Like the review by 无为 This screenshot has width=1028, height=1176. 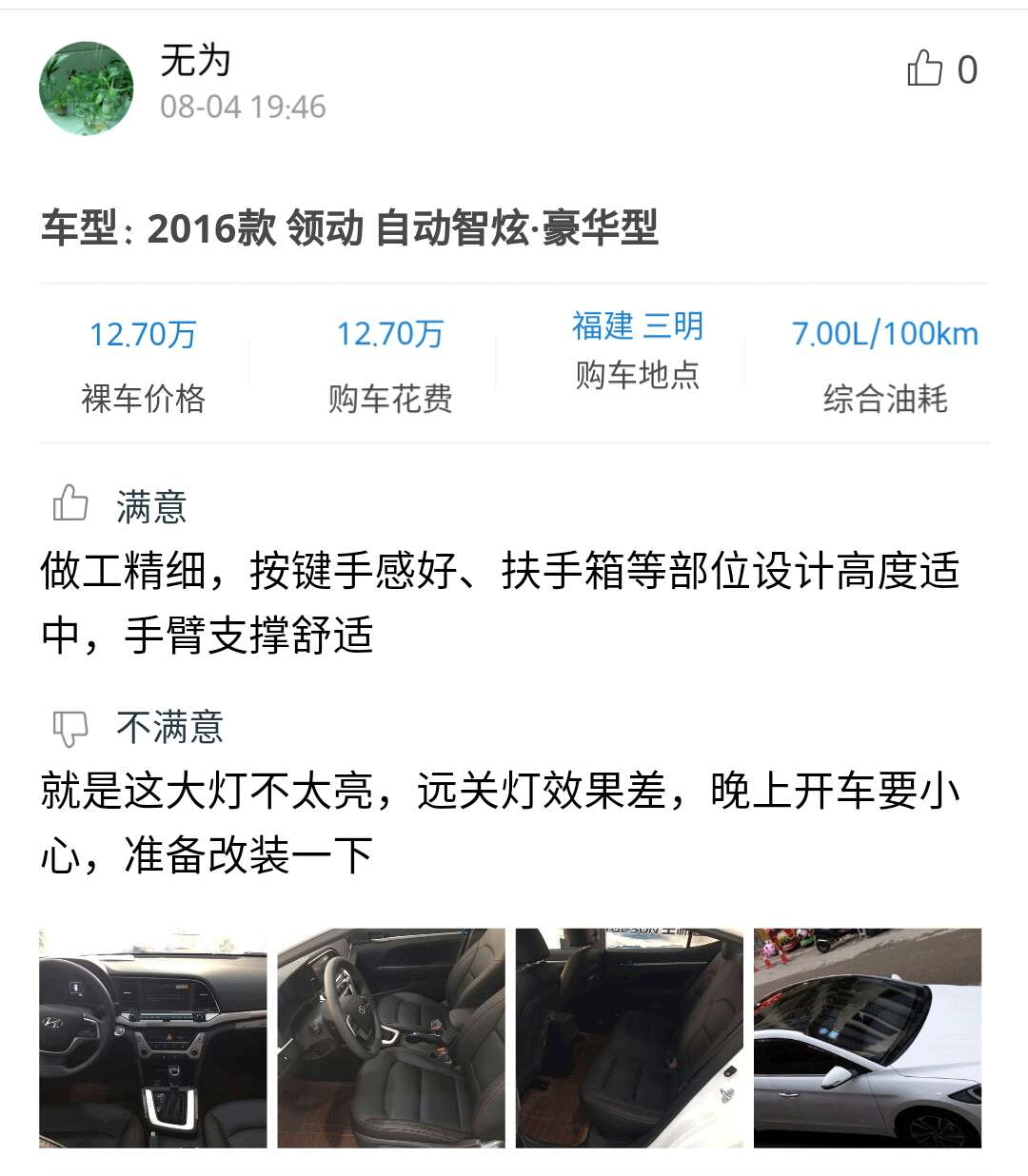(924, 69)
